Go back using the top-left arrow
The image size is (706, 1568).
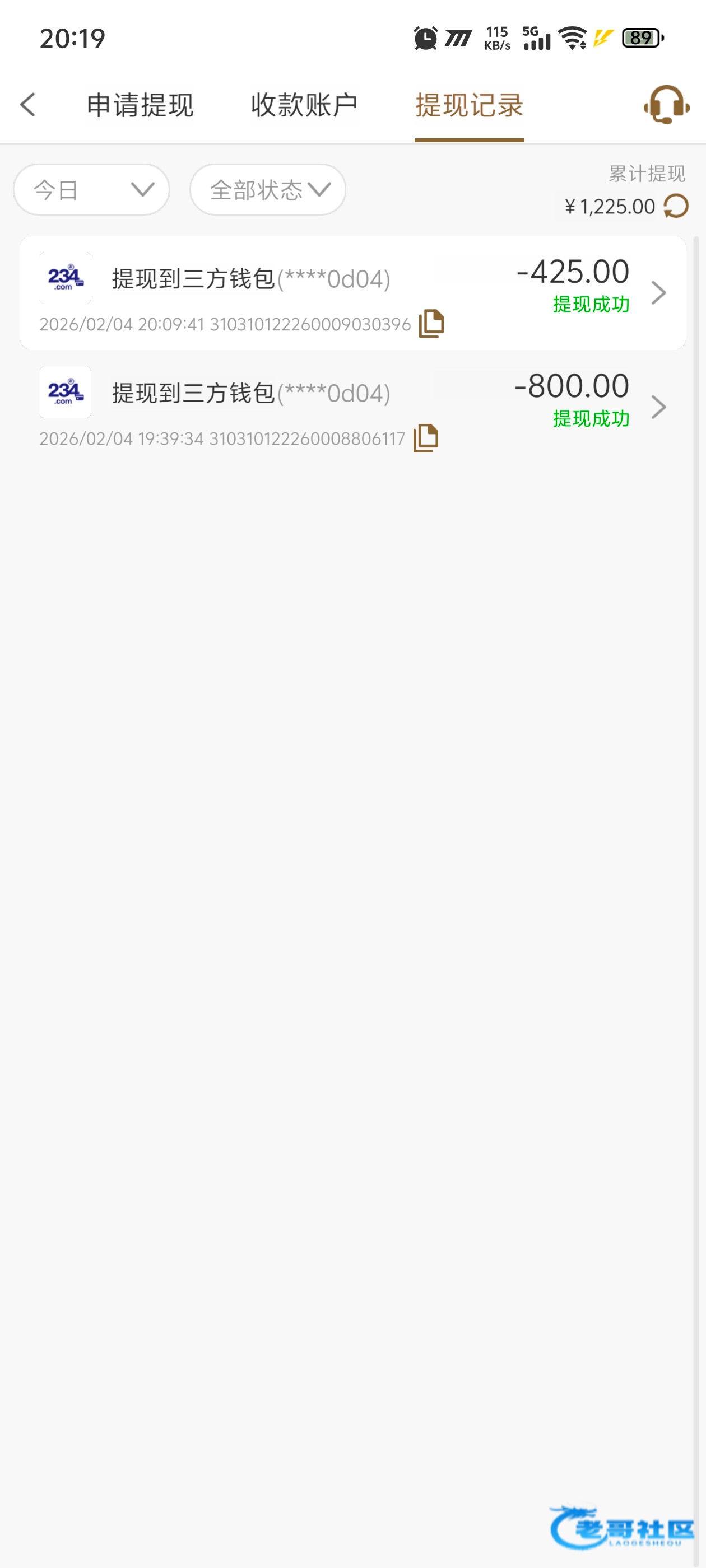pos(28,105)
